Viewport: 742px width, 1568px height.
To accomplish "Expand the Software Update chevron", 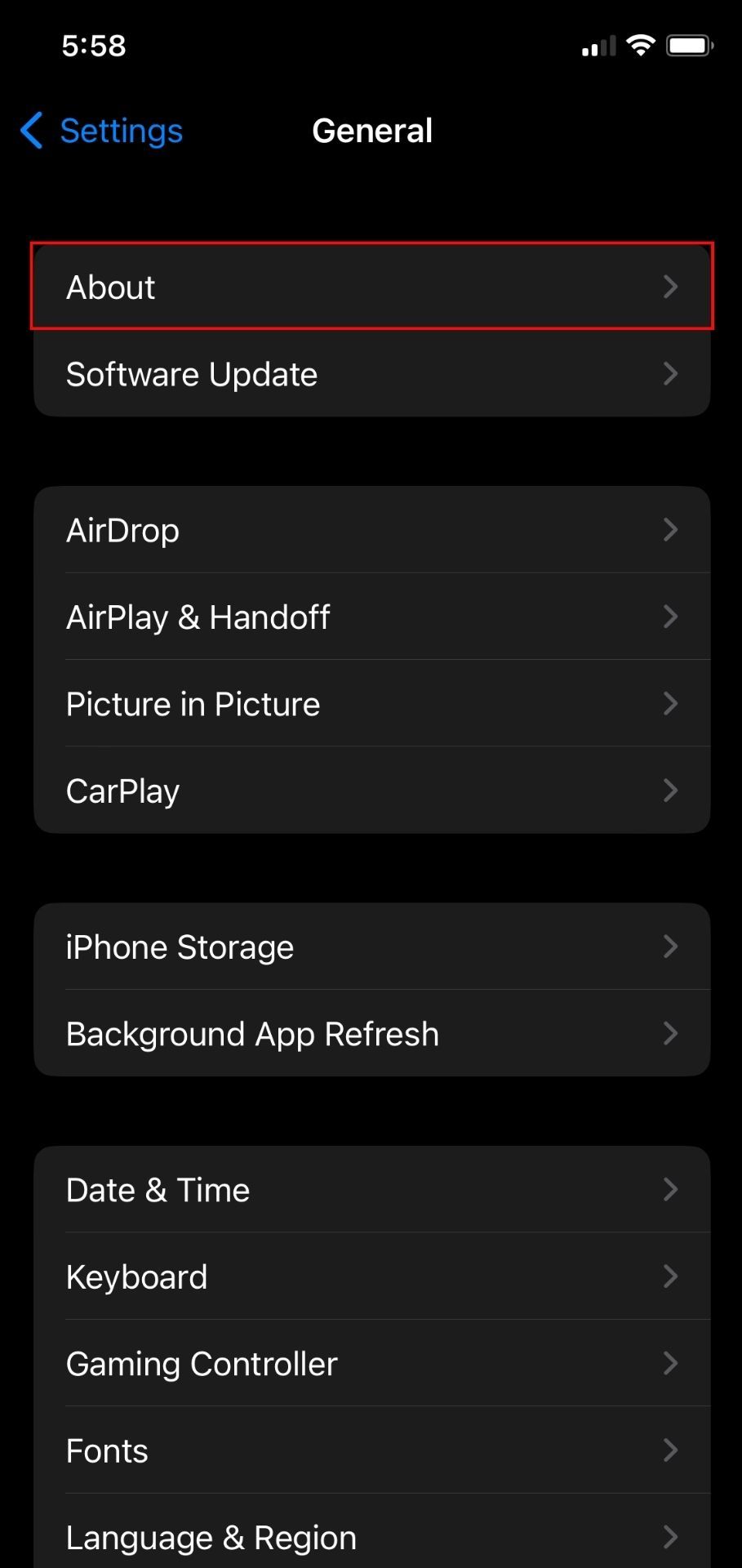I will [x=671, y=374].
